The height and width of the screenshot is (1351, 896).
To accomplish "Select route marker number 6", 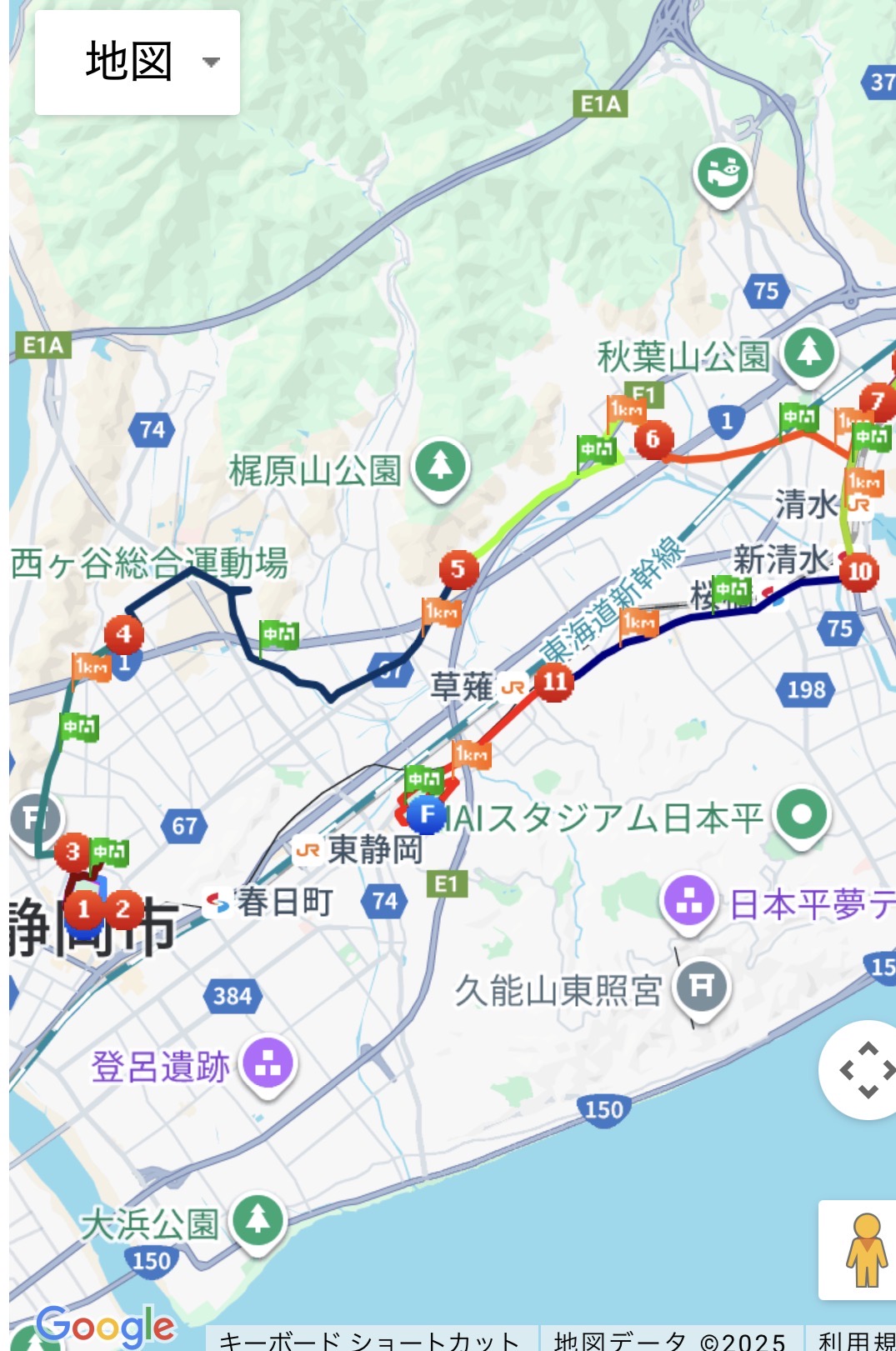I will (x=653, y=438).
